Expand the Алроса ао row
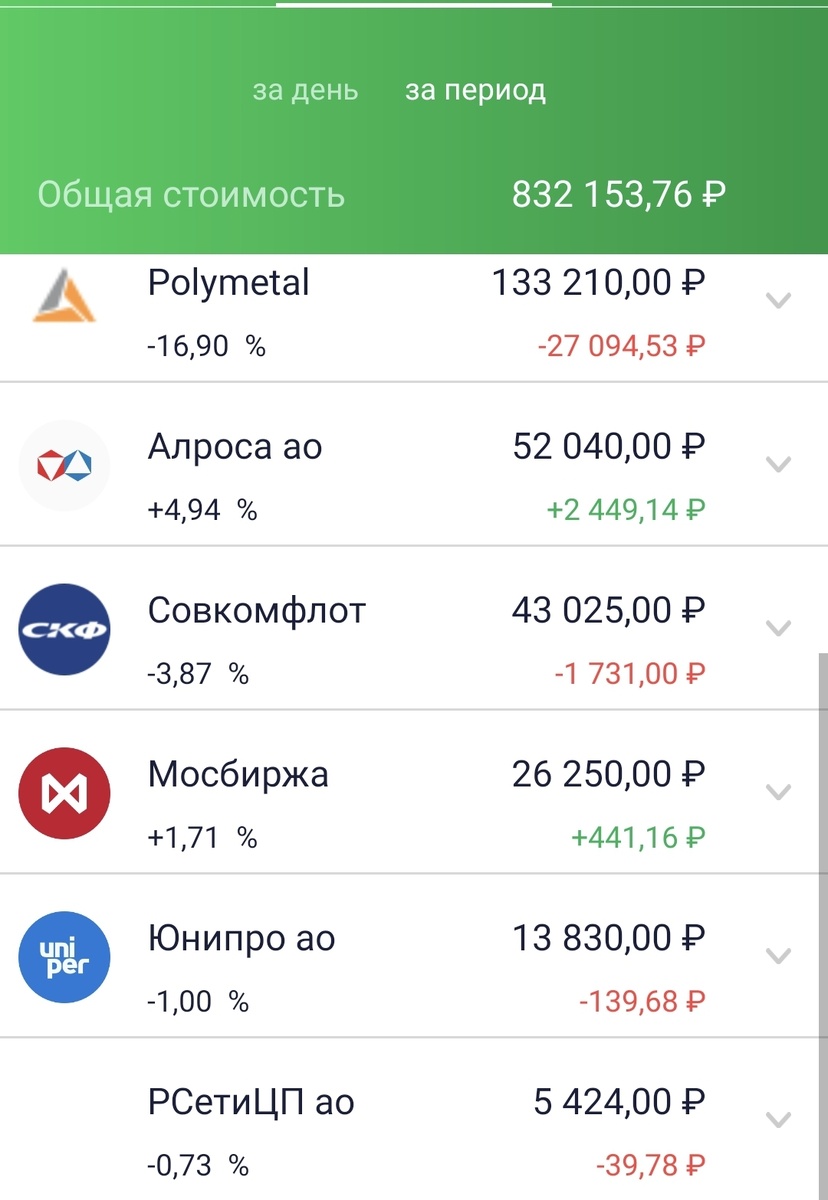The width and height of the screenshot is (828, 1200). pyautogui.click(x=778, y=464)
